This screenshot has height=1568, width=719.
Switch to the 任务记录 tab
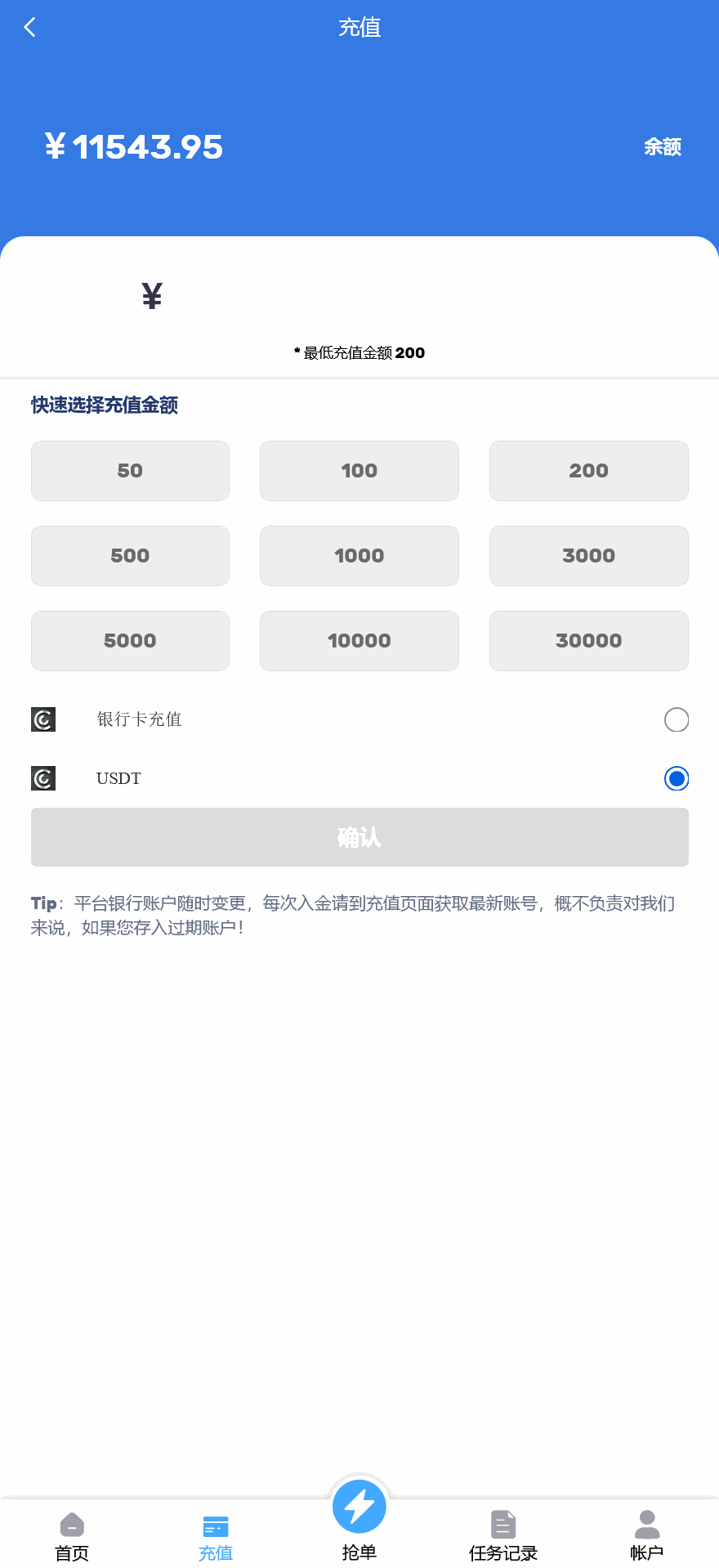pos(503,1535)
